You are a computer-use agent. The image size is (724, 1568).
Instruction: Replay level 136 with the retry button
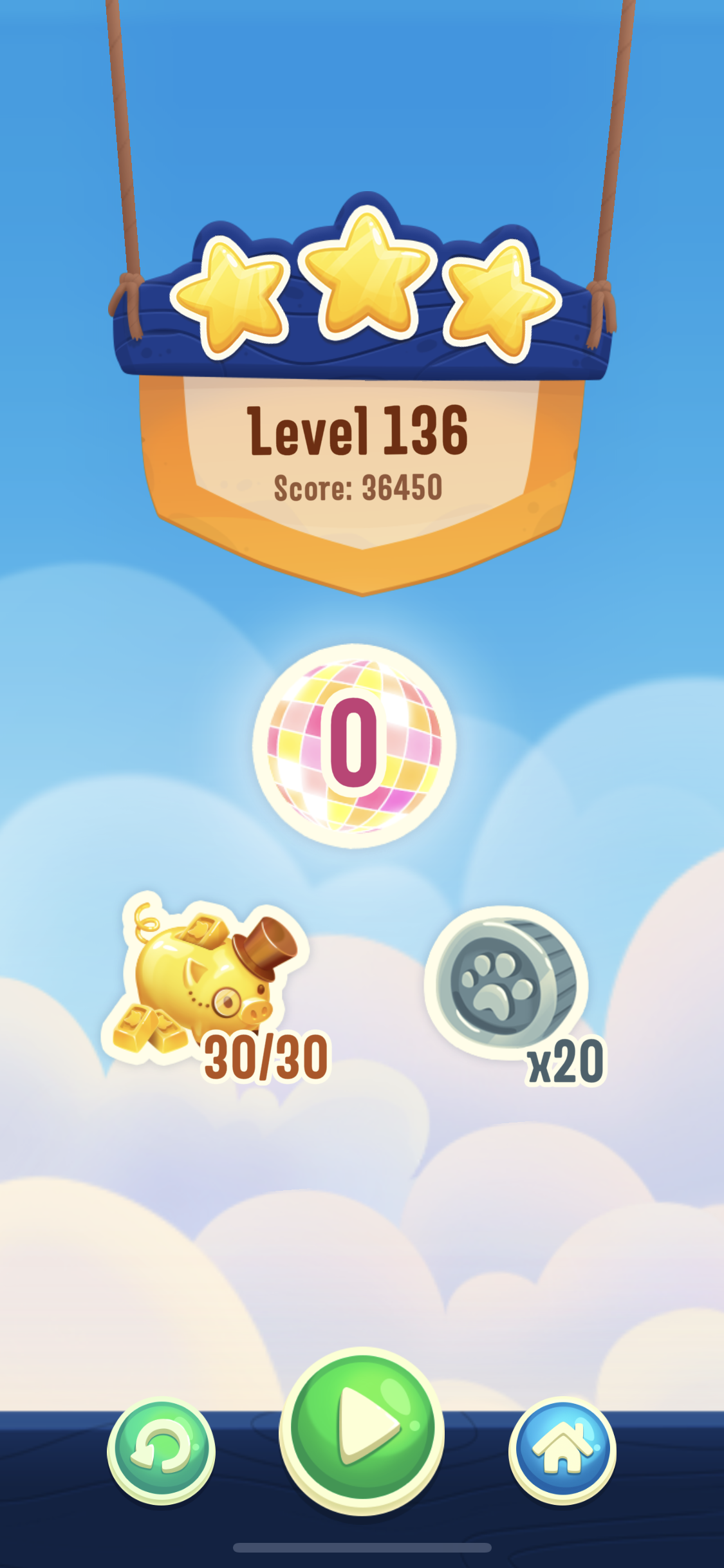click(161, 1450)
